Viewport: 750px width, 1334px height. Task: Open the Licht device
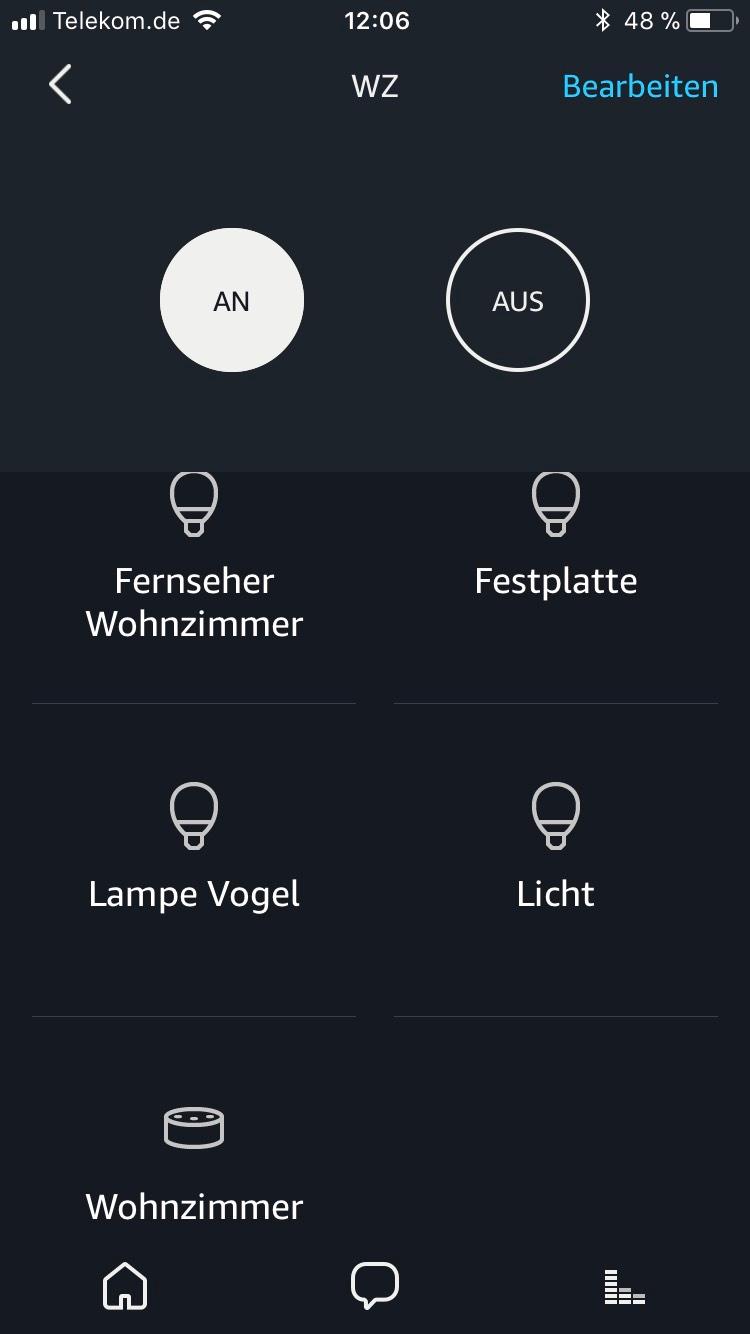click(x=556, y=860)
